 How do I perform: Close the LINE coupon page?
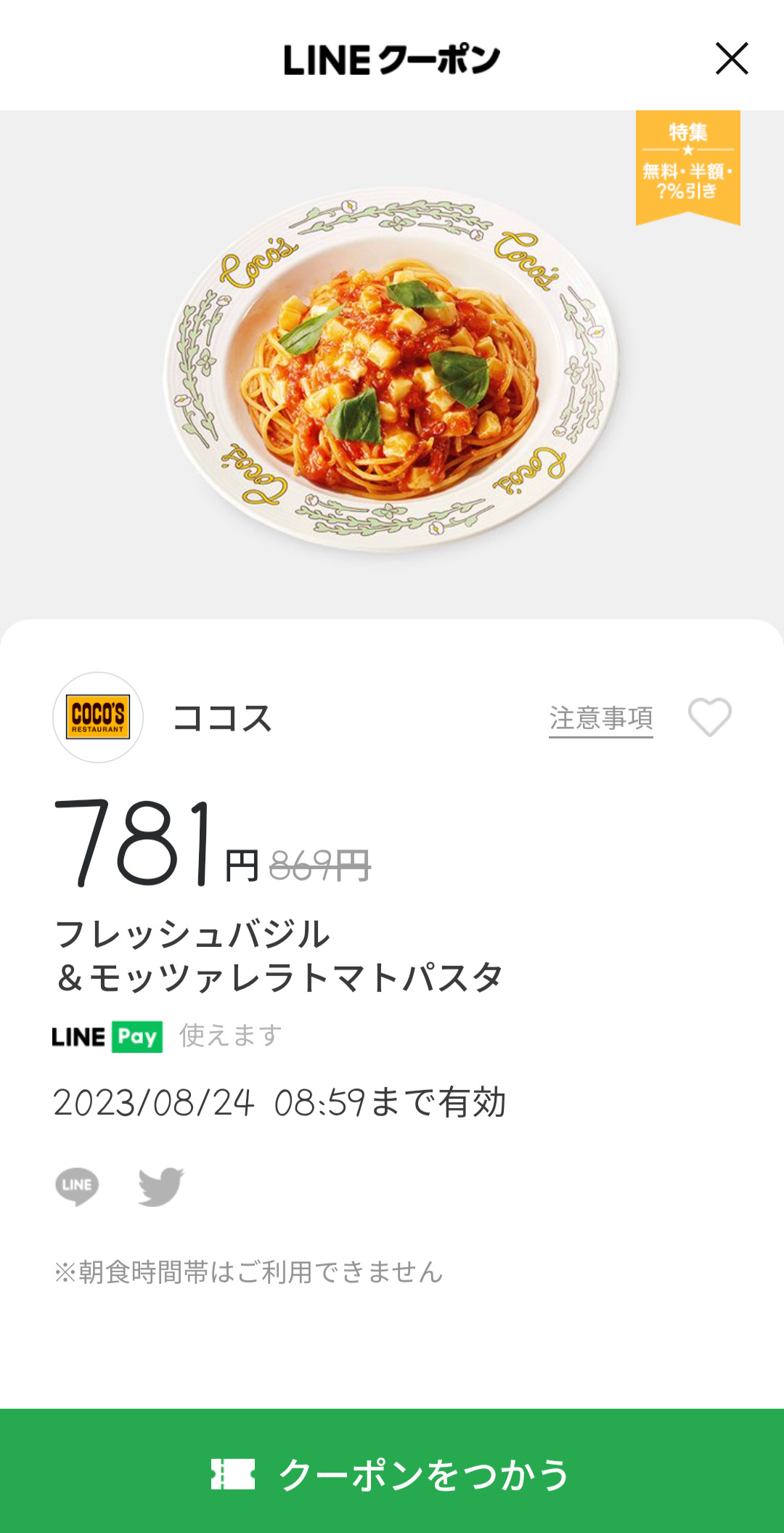pos(731,59)
